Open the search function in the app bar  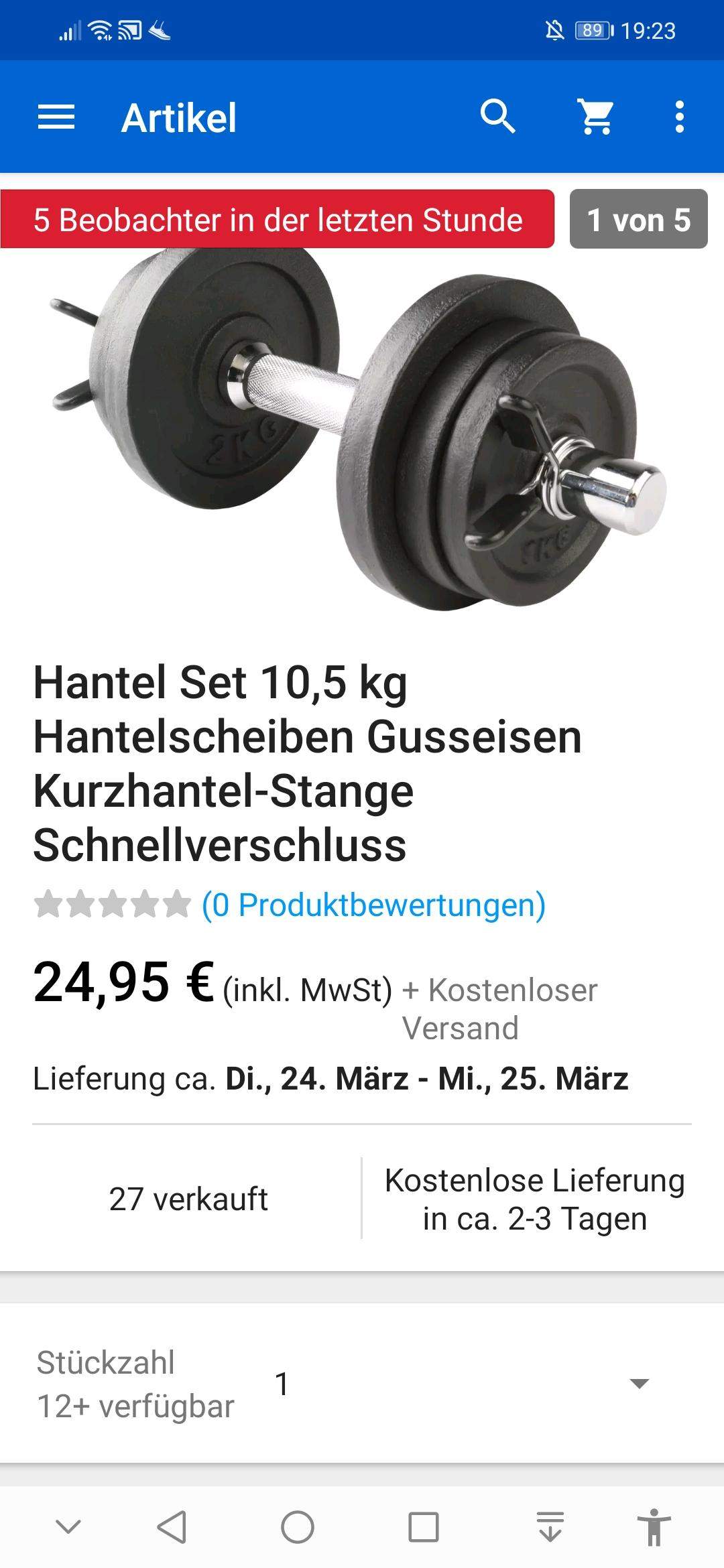coord(499,117)
